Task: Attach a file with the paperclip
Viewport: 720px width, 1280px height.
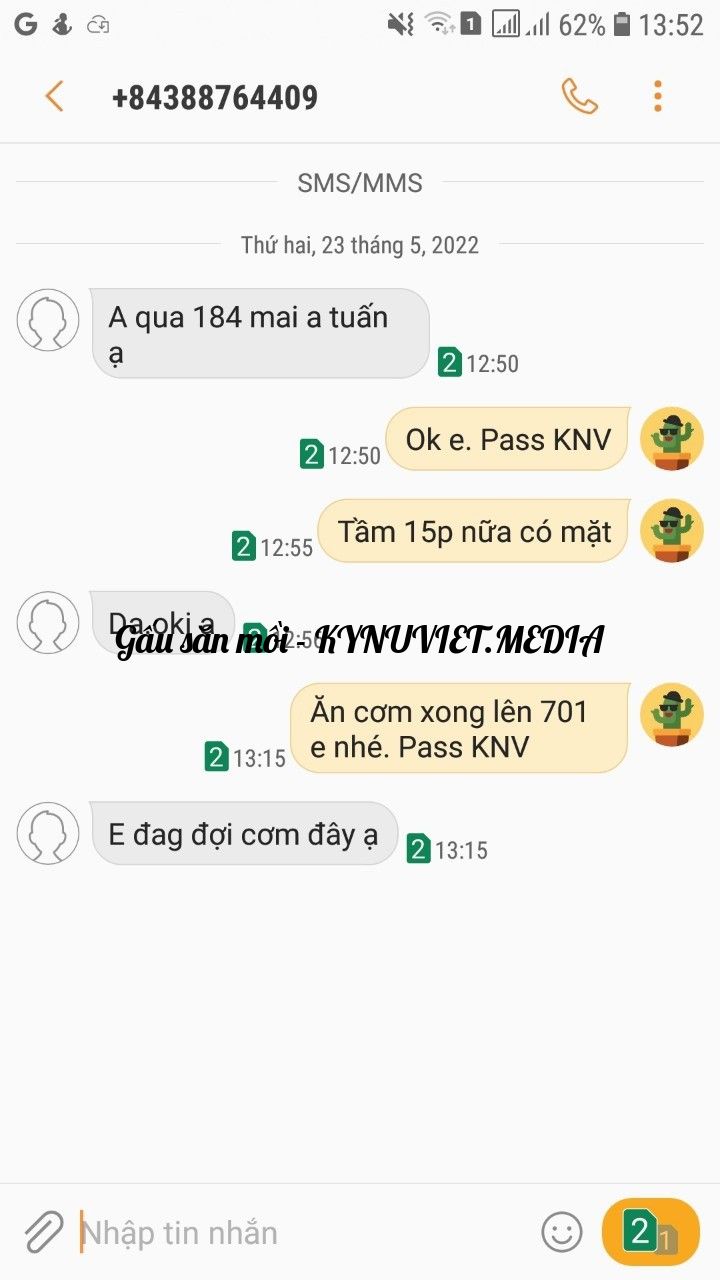Action: coord(43,1232)
